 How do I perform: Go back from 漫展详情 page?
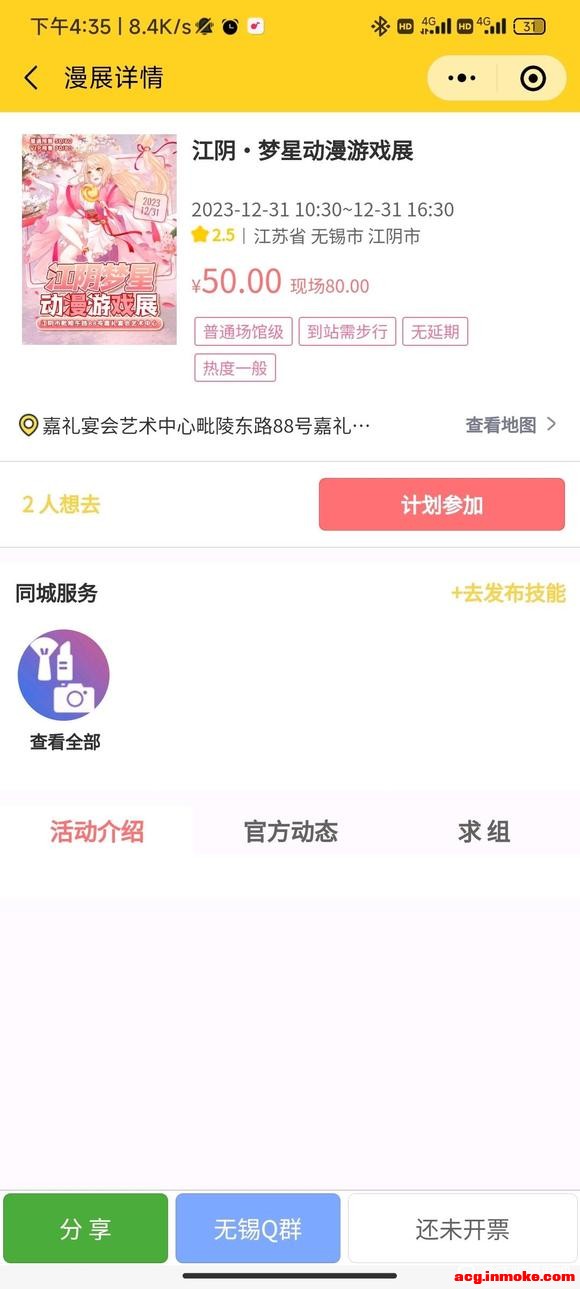[31, 78]
